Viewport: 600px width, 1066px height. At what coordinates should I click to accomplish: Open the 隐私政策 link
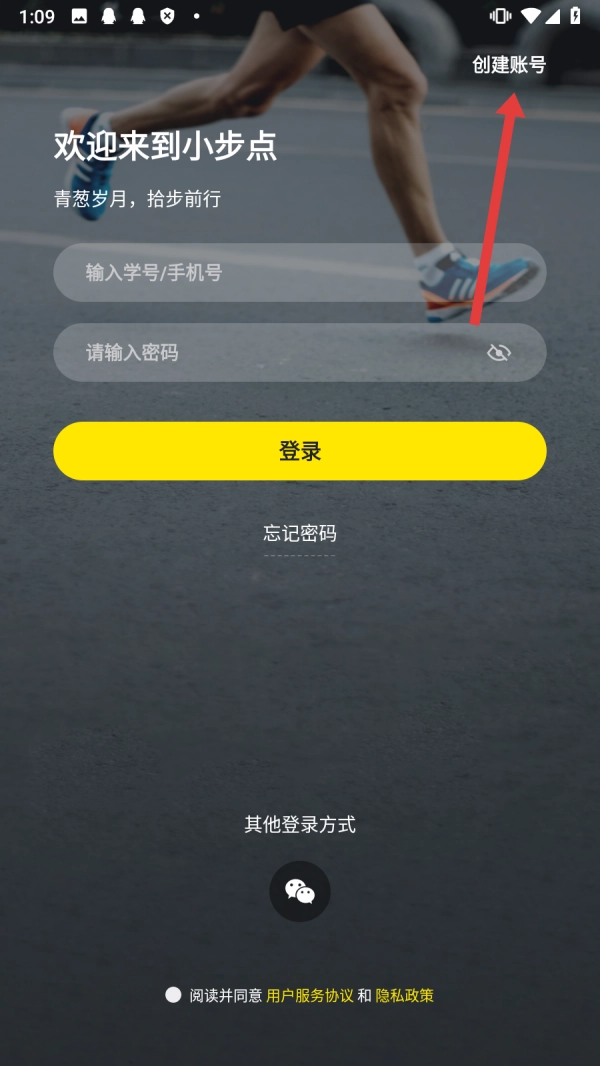pos(404,995)
